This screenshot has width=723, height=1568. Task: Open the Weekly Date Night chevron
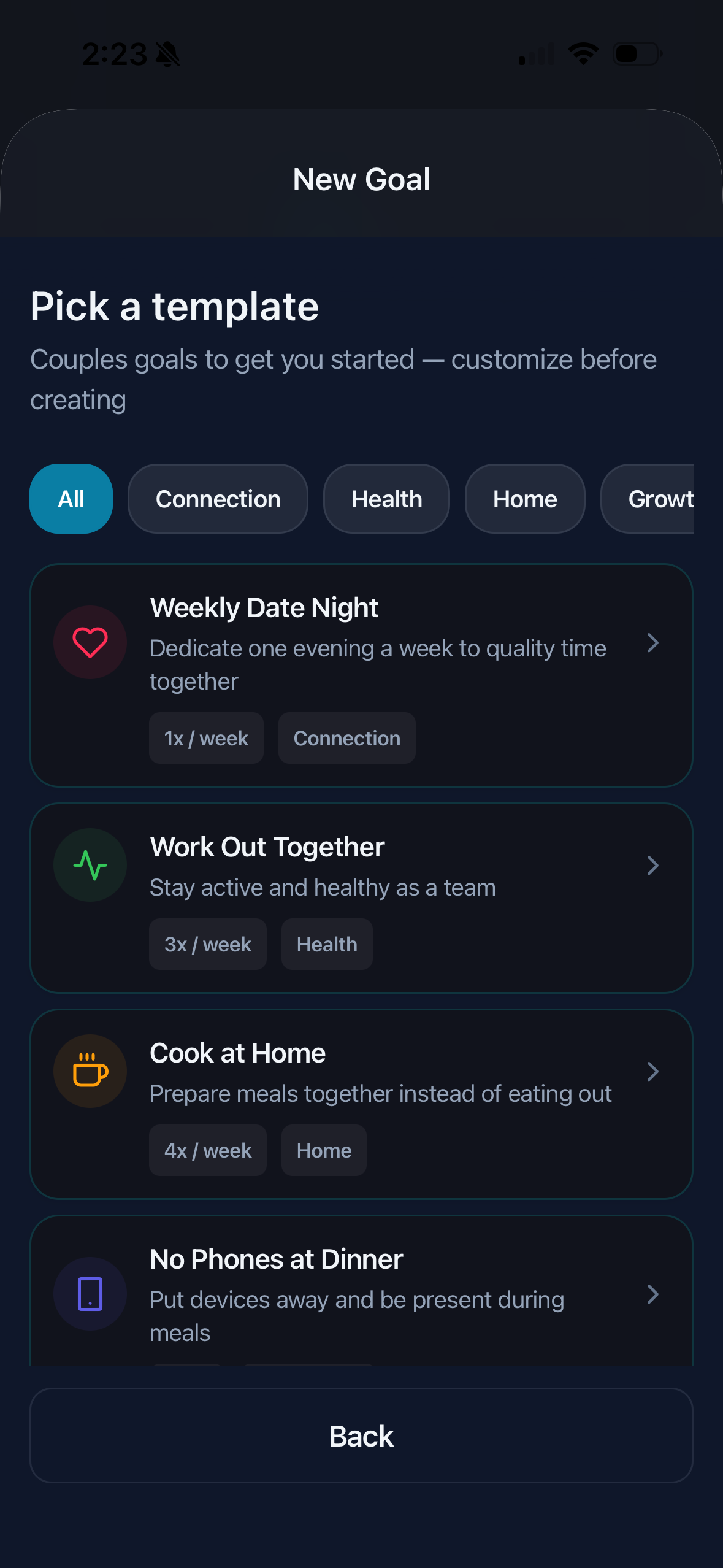click(652, 643)
